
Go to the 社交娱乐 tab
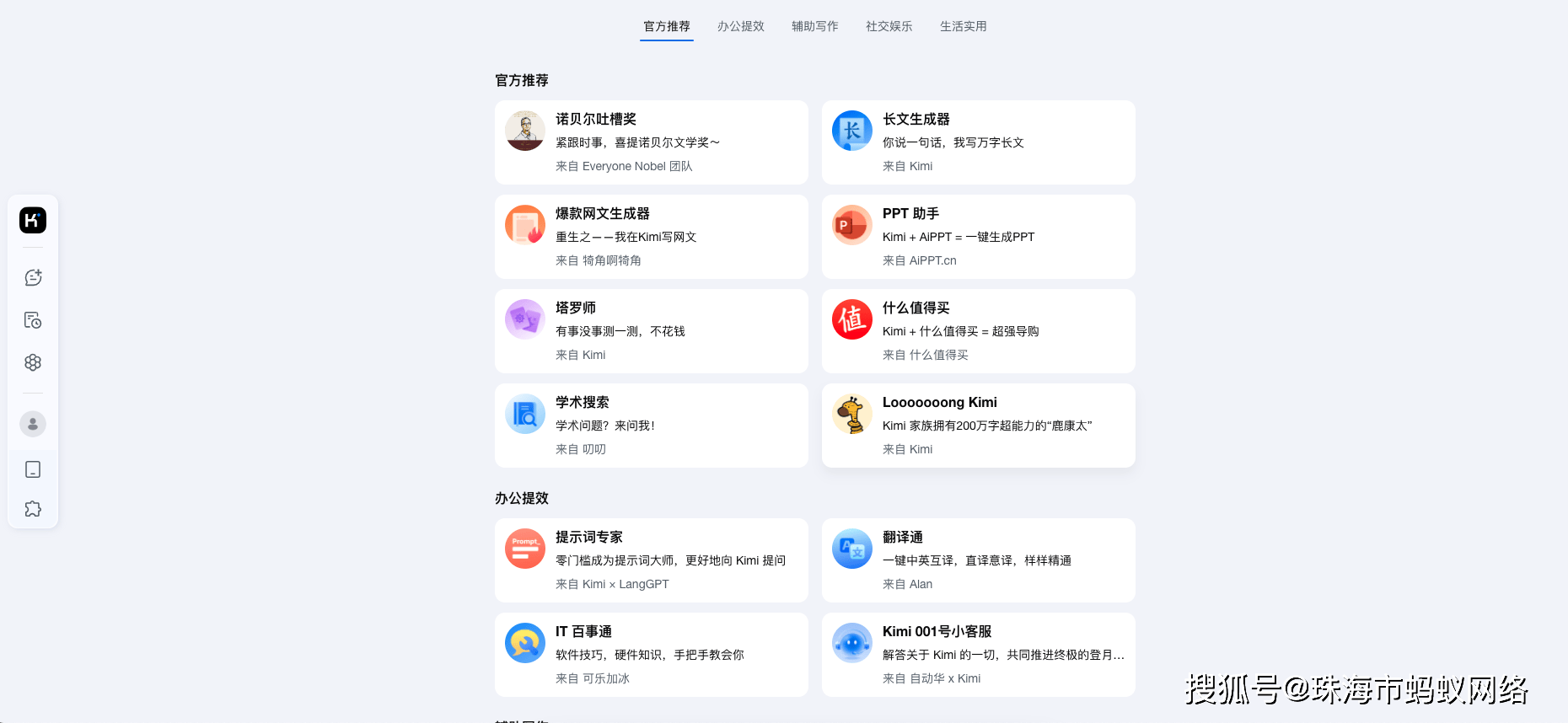(x=889, y=26)
